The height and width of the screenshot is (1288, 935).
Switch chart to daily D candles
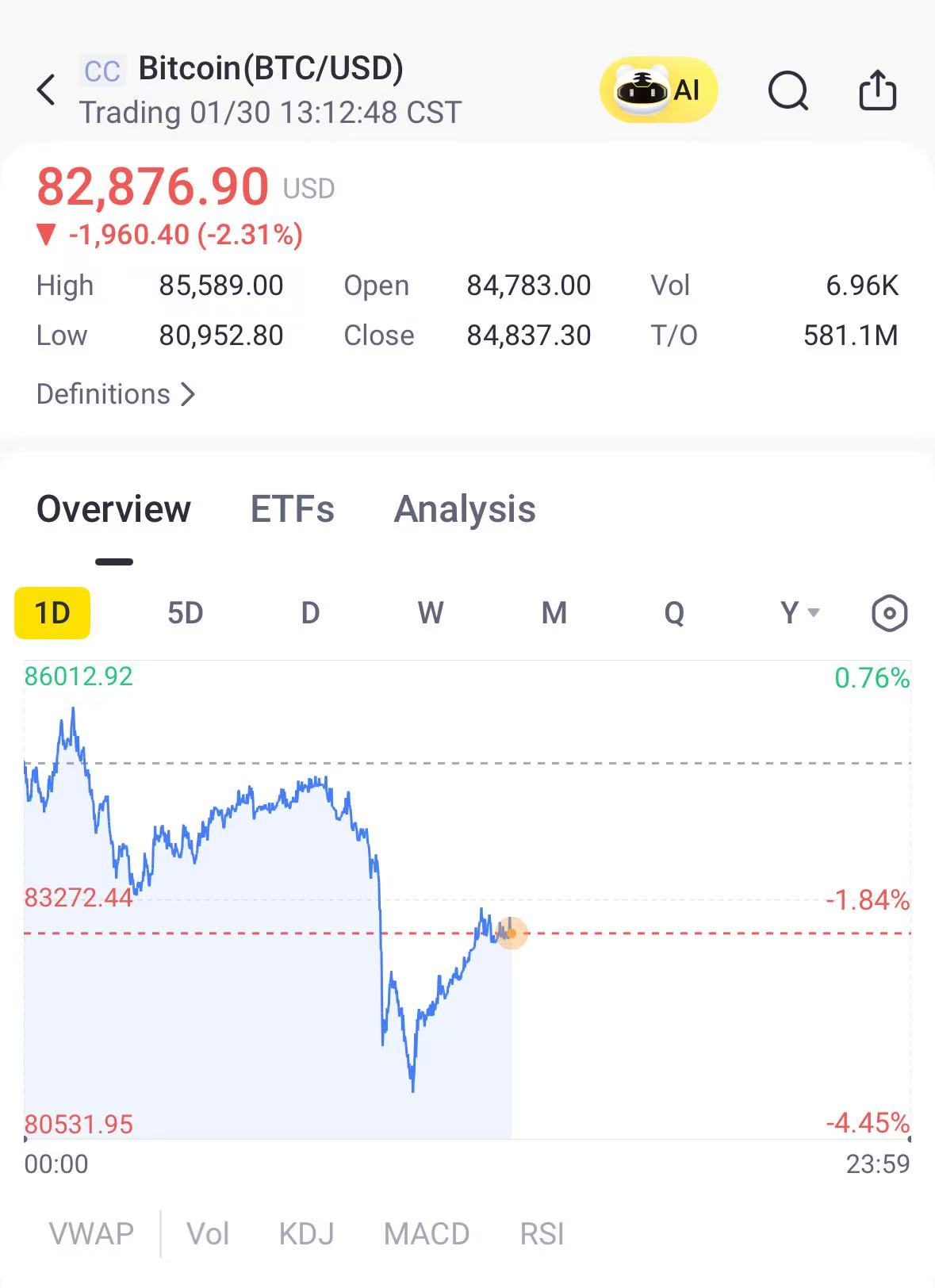(x=310, y=613)
